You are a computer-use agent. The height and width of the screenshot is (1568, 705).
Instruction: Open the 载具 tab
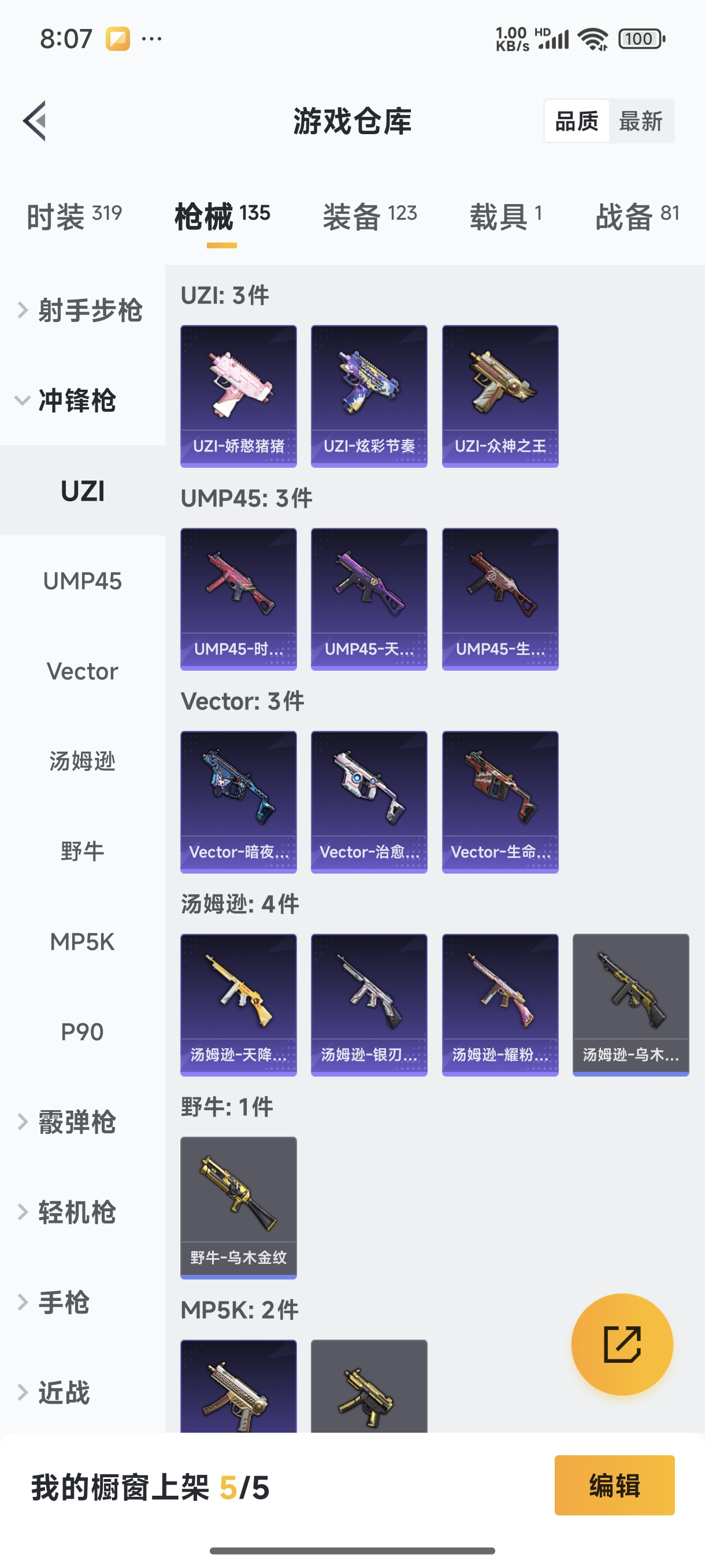(505, 216)
